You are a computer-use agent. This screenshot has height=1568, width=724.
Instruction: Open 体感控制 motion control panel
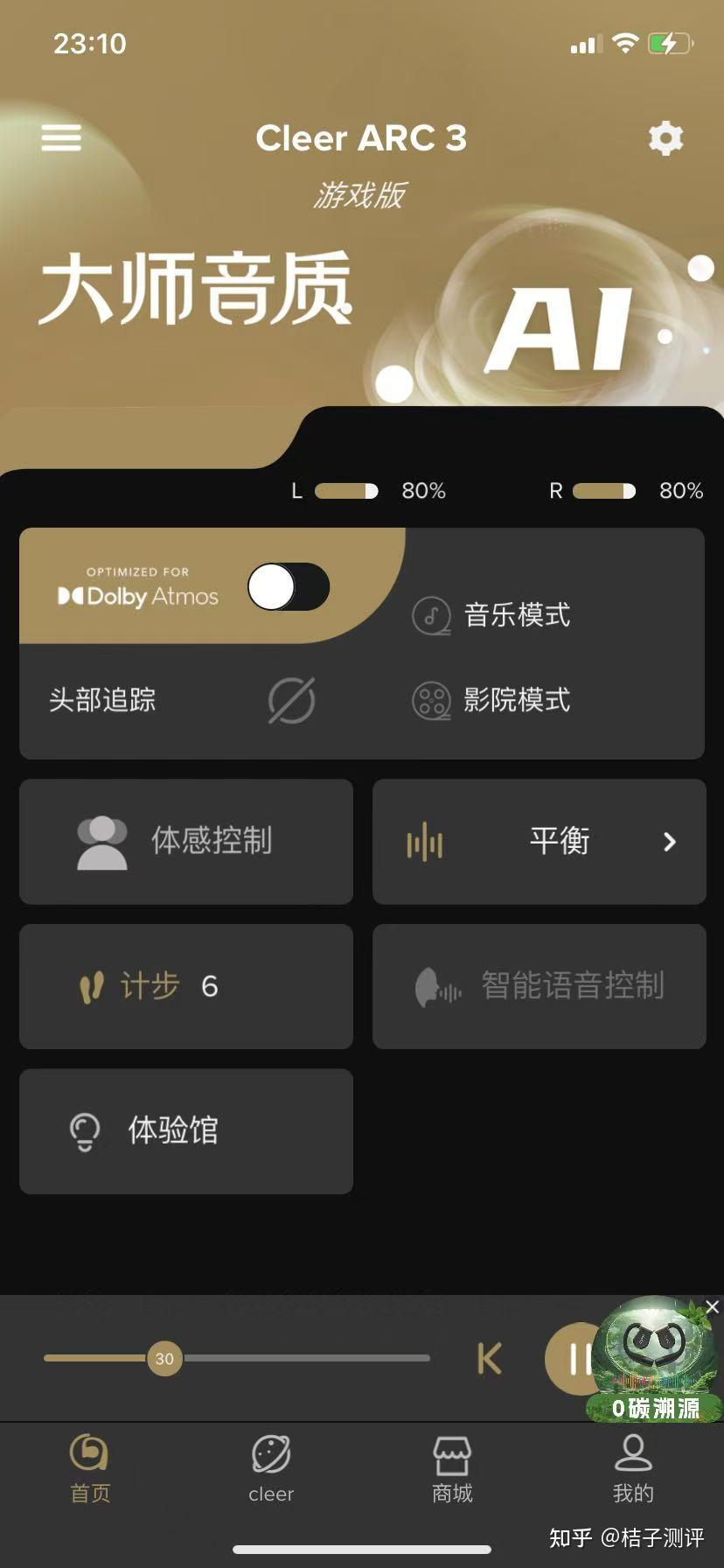[185, 841]
